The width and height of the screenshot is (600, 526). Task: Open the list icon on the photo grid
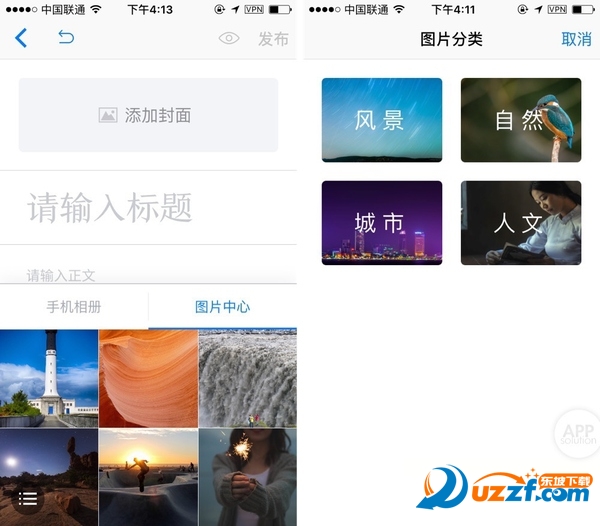pos(28,498)
